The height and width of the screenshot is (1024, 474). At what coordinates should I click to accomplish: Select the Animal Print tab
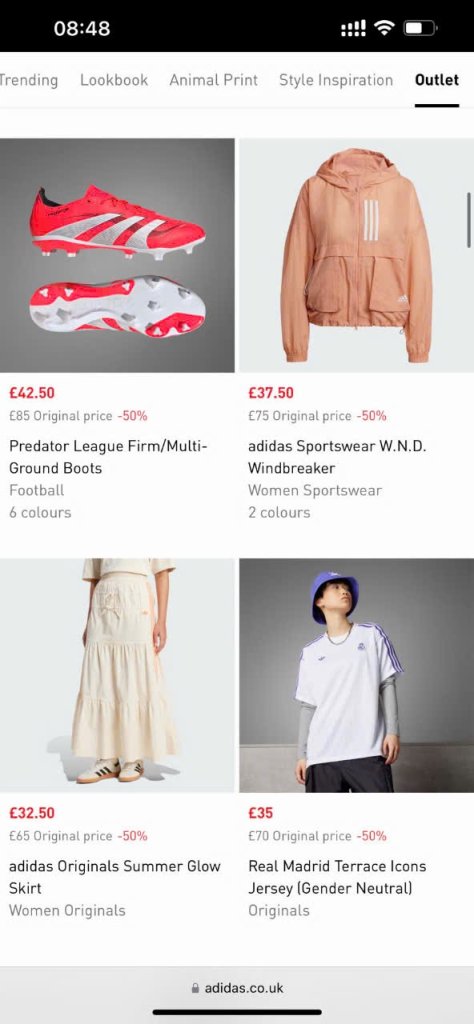(213, 80)
